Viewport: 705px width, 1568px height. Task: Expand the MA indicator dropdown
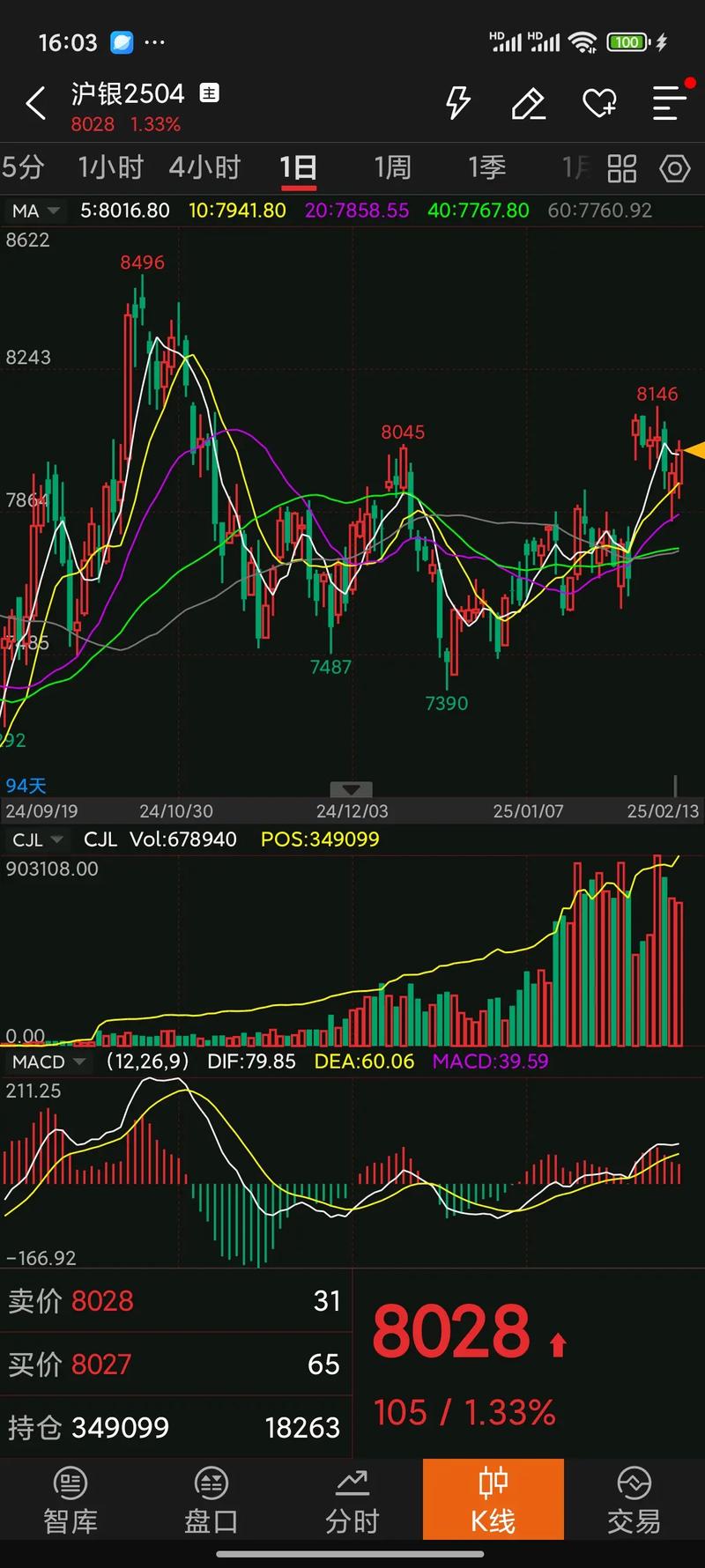tap(35, 211)
